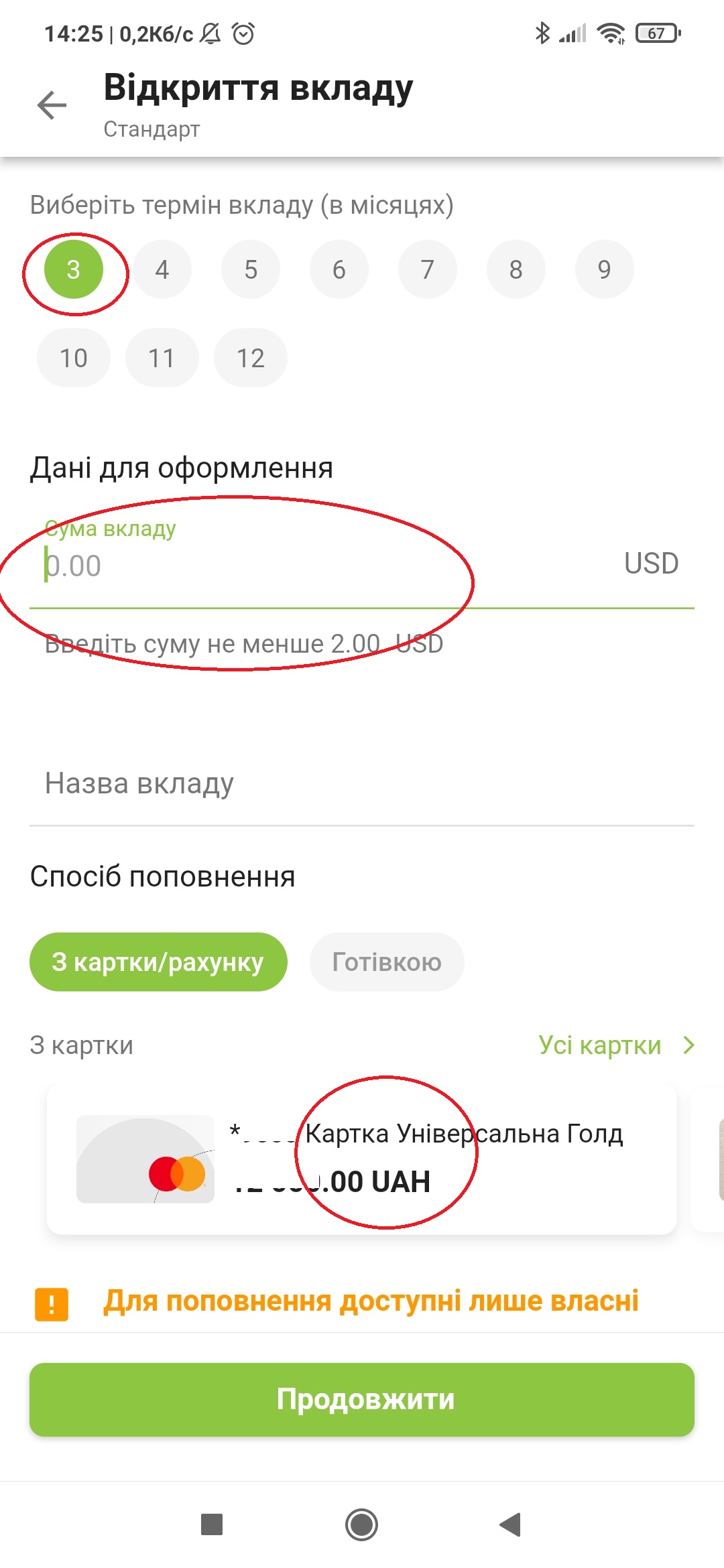The width and height of the screenshot is (724, 1568).
Task: Choose З картки/рахунку funding method
Action: [x=158, y=962]
